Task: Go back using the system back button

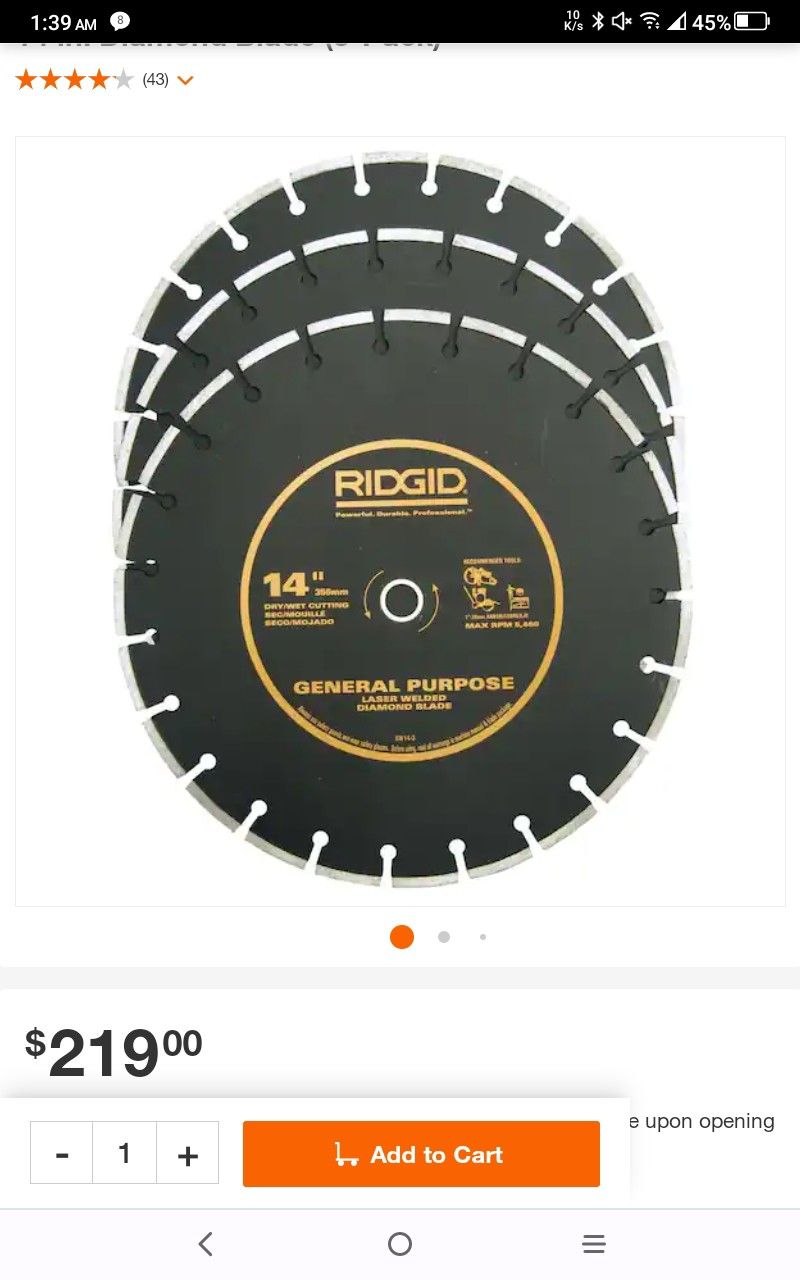Action: coord(206,1244)
